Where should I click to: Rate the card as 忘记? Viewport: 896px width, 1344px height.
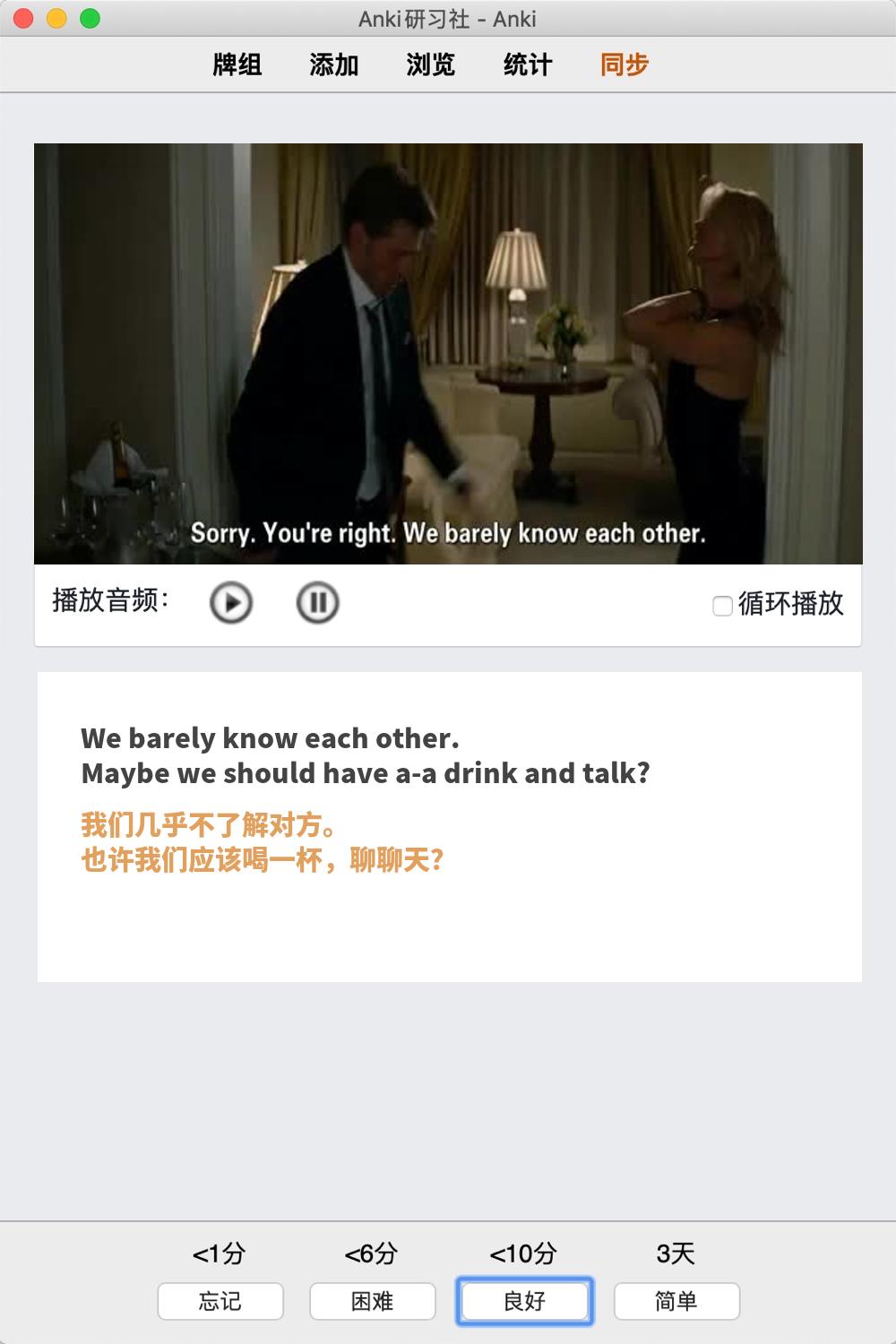pos(220,1301)
